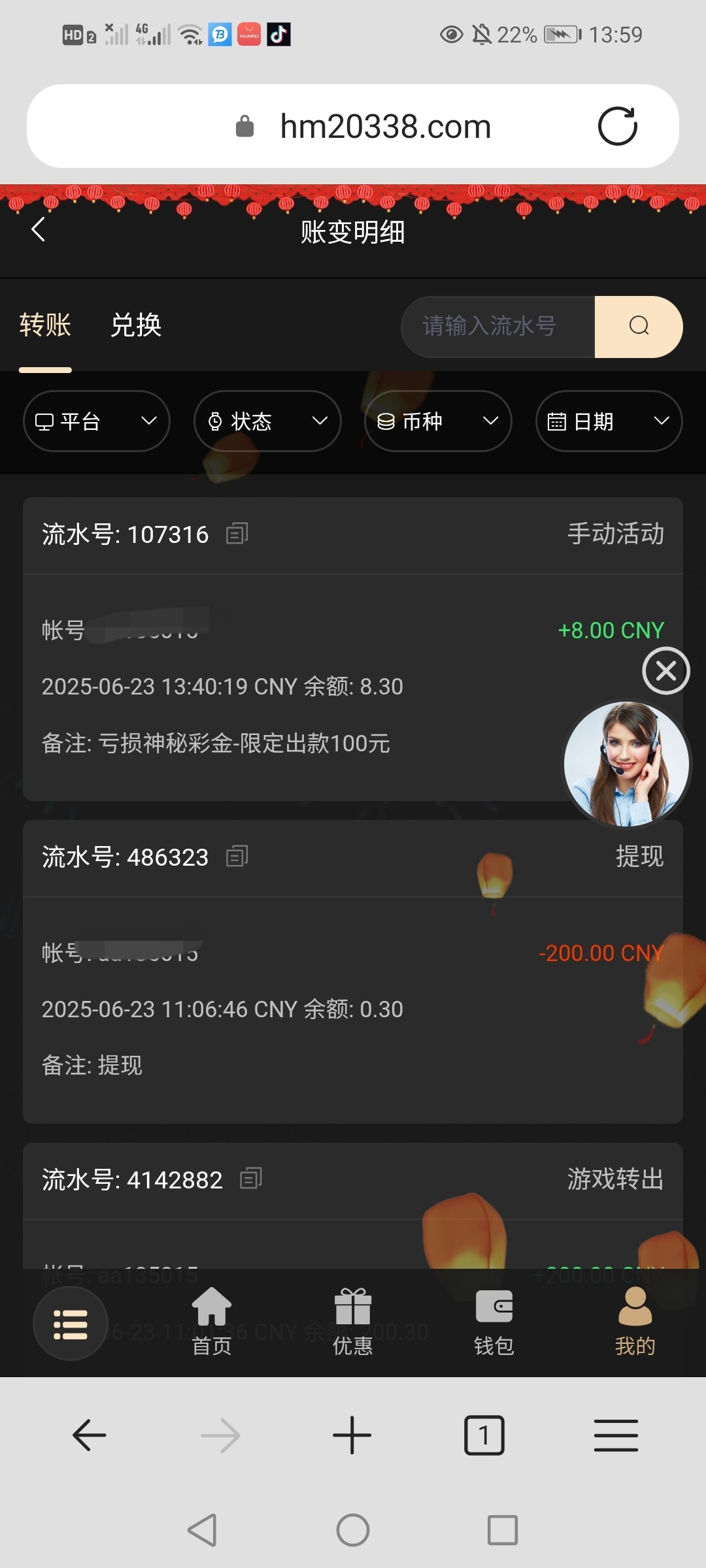Copy serial number 107316
The image size is (706, 1568).
tap(237, 534)
